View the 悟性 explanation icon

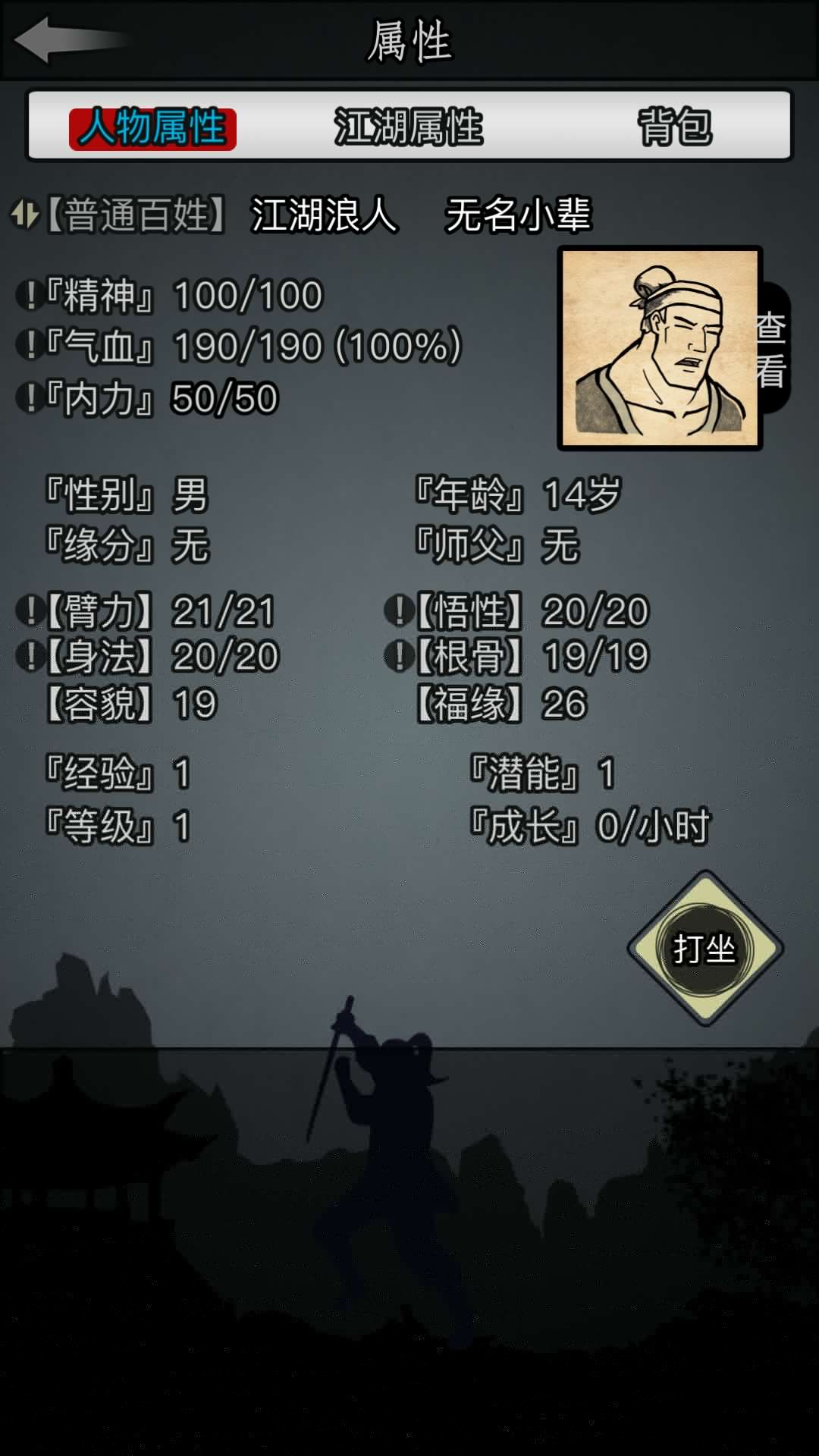(x=399, y=611)
